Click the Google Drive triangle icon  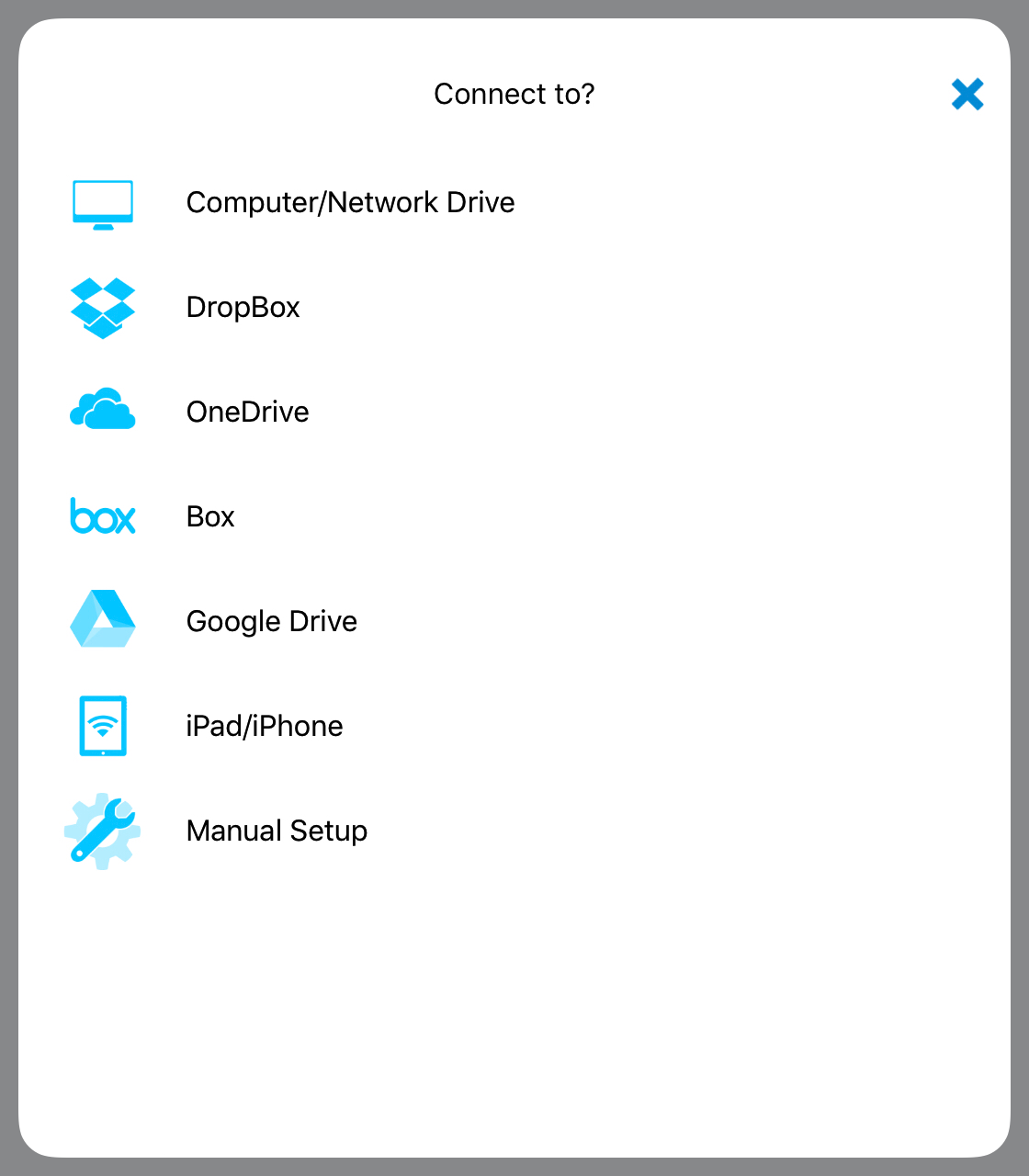coord(102,620)
